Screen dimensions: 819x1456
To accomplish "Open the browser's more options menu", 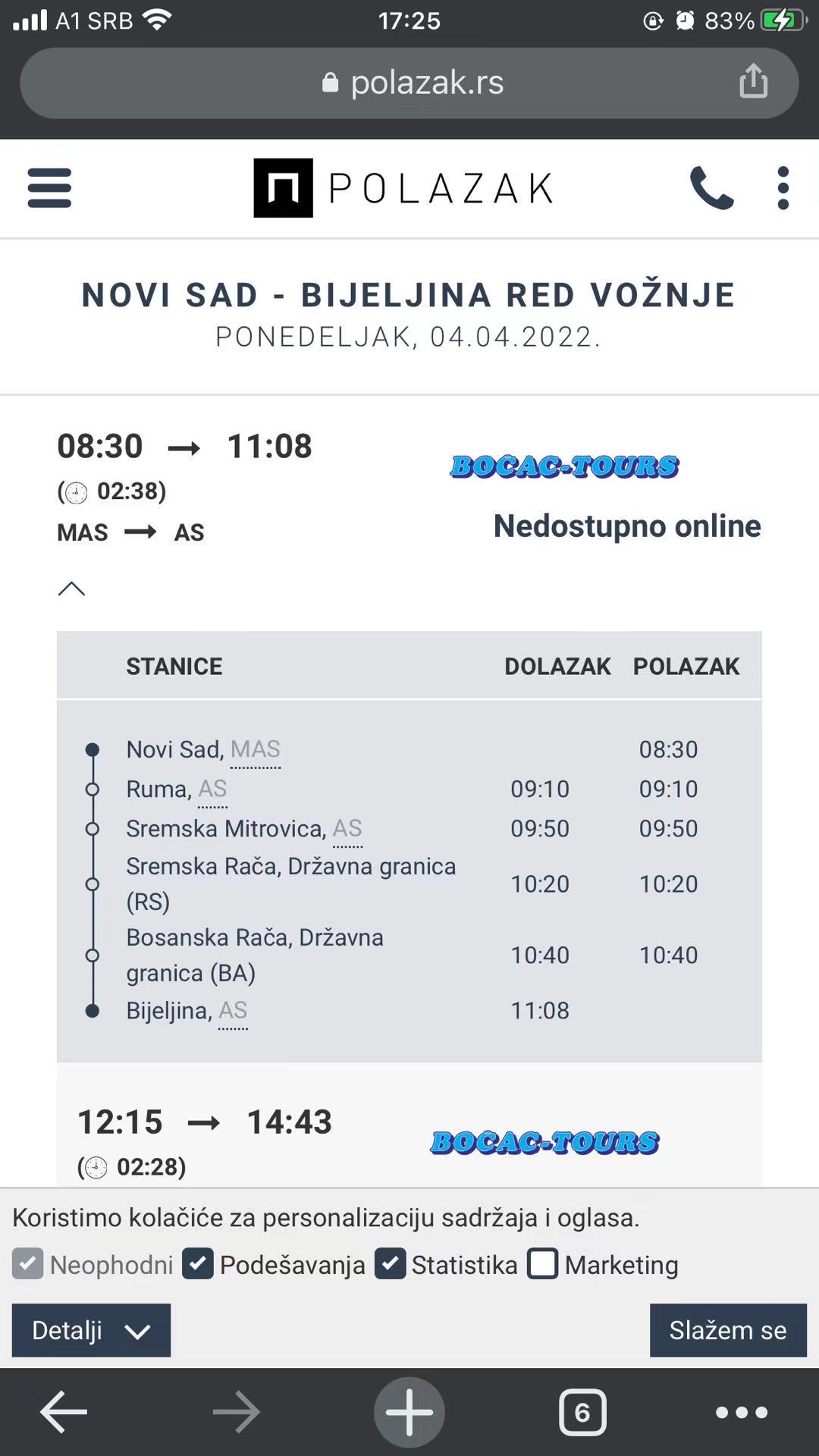I will 742,1412.
